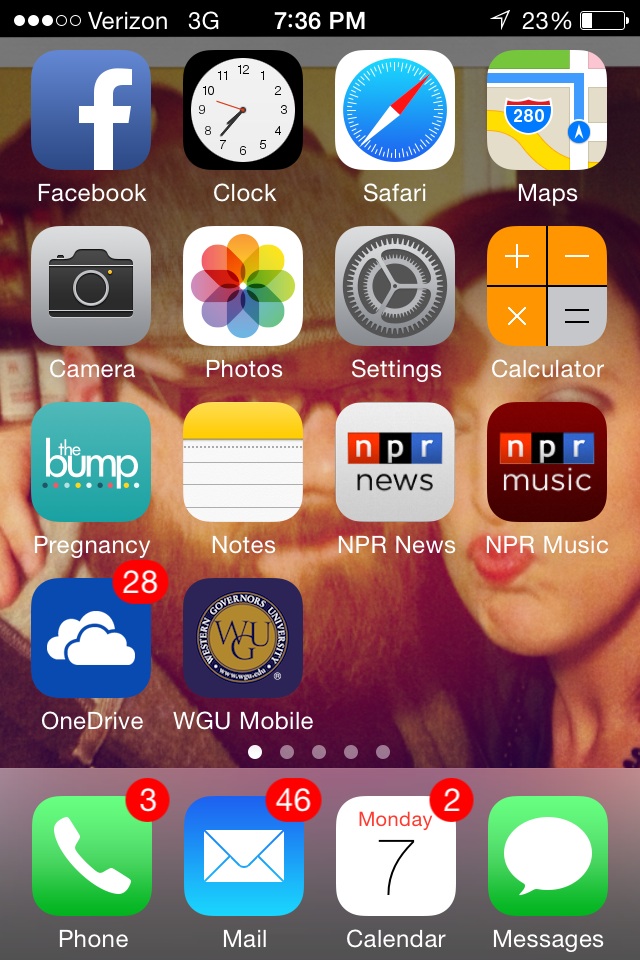Open the Photos app
The image size is (640, 960).
[243, 286]
